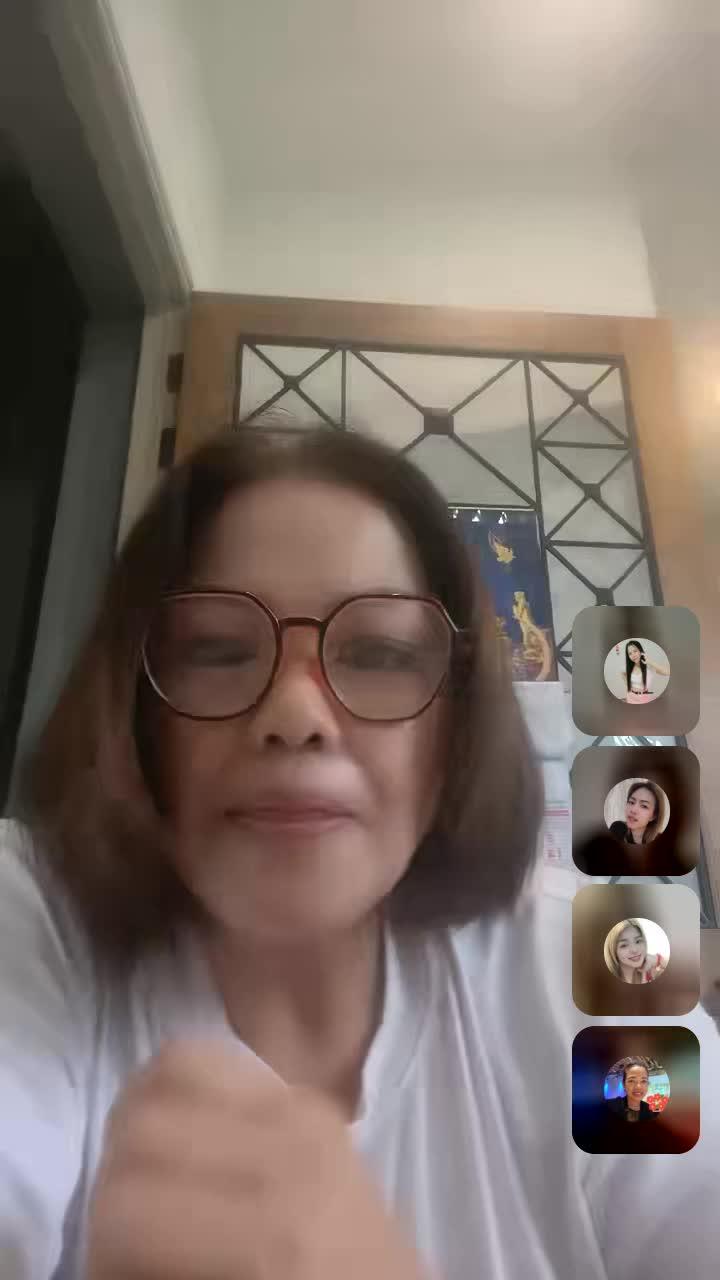The width and height of the screenshot is (720, 1280).
Task: View the participant tile with dark blue background
Action: [x=635, y=1089]
